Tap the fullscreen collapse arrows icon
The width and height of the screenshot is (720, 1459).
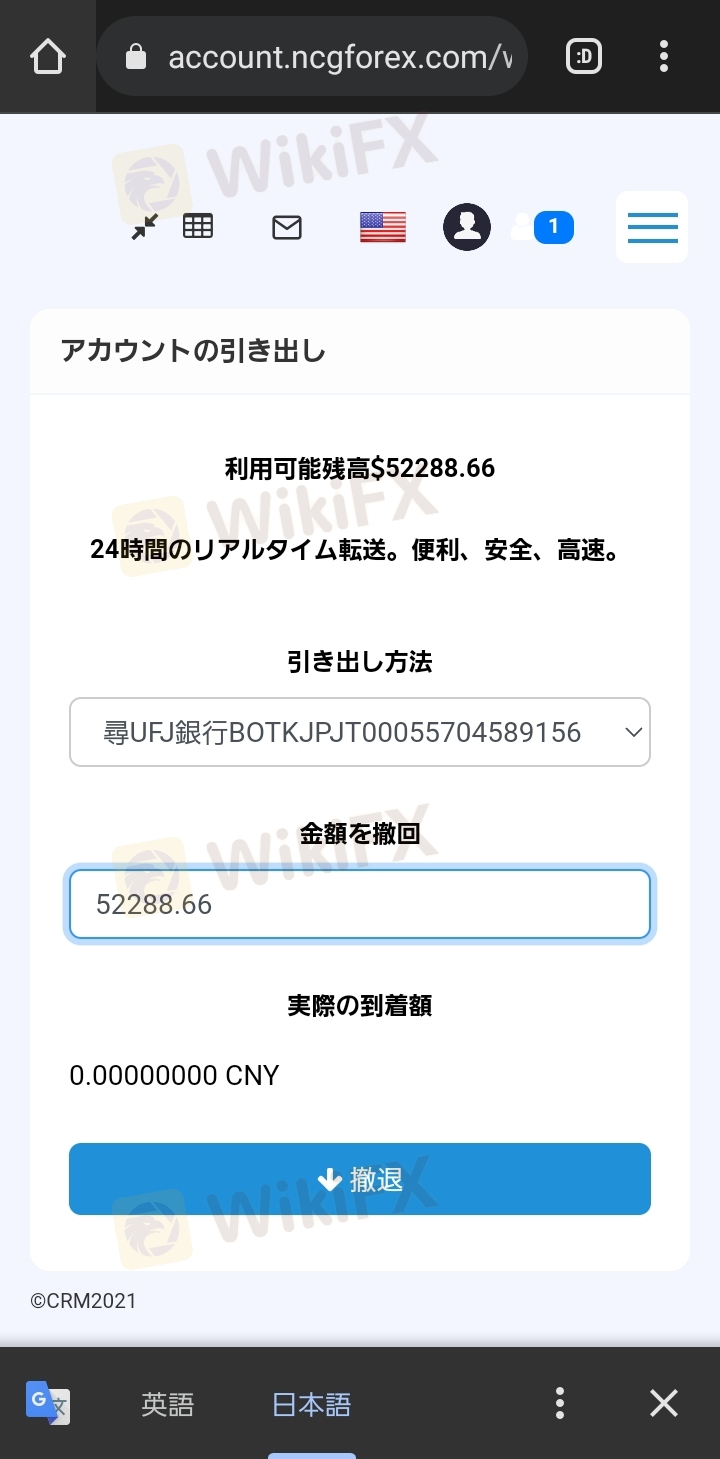coord(145,227)
